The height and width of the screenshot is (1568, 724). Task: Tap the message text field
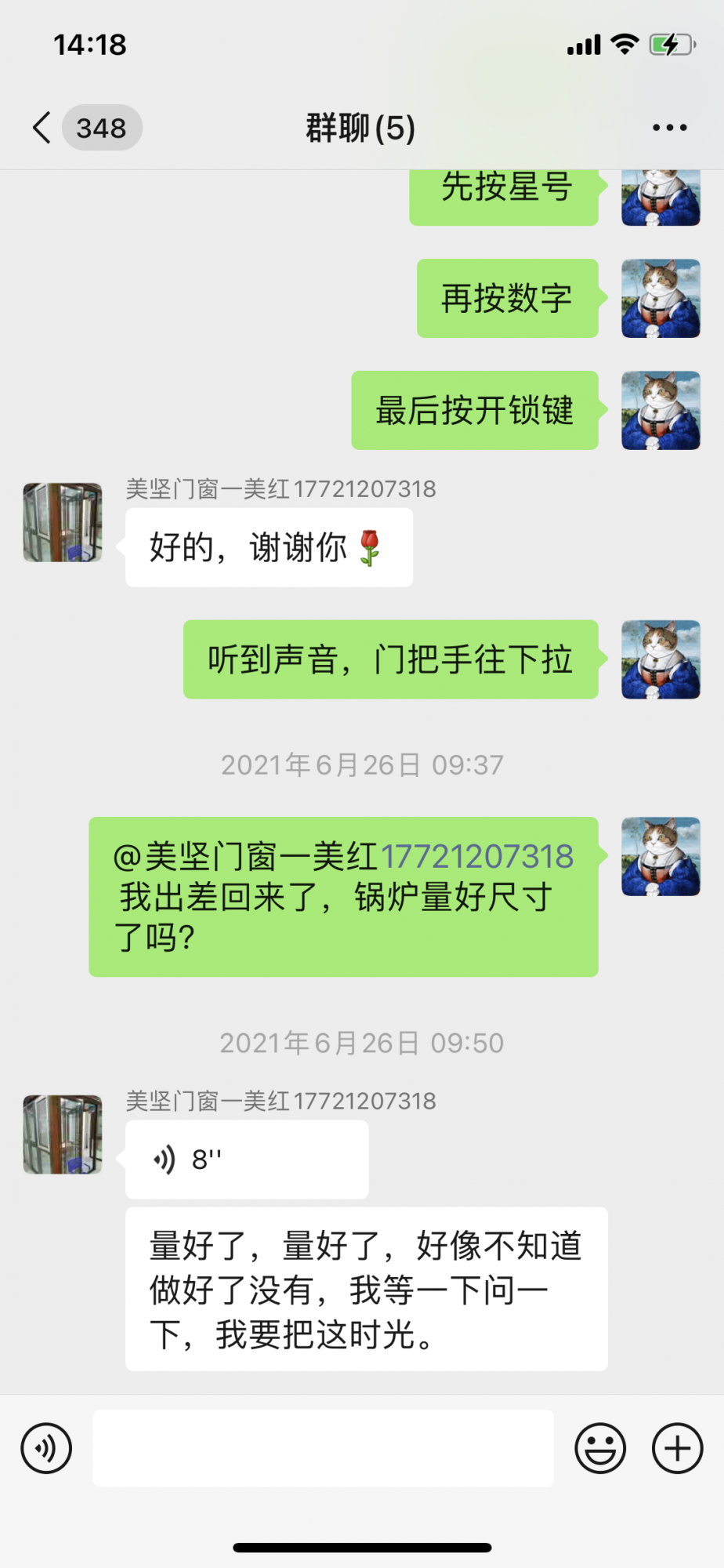pyautogui.click(x=323, y=1448)
